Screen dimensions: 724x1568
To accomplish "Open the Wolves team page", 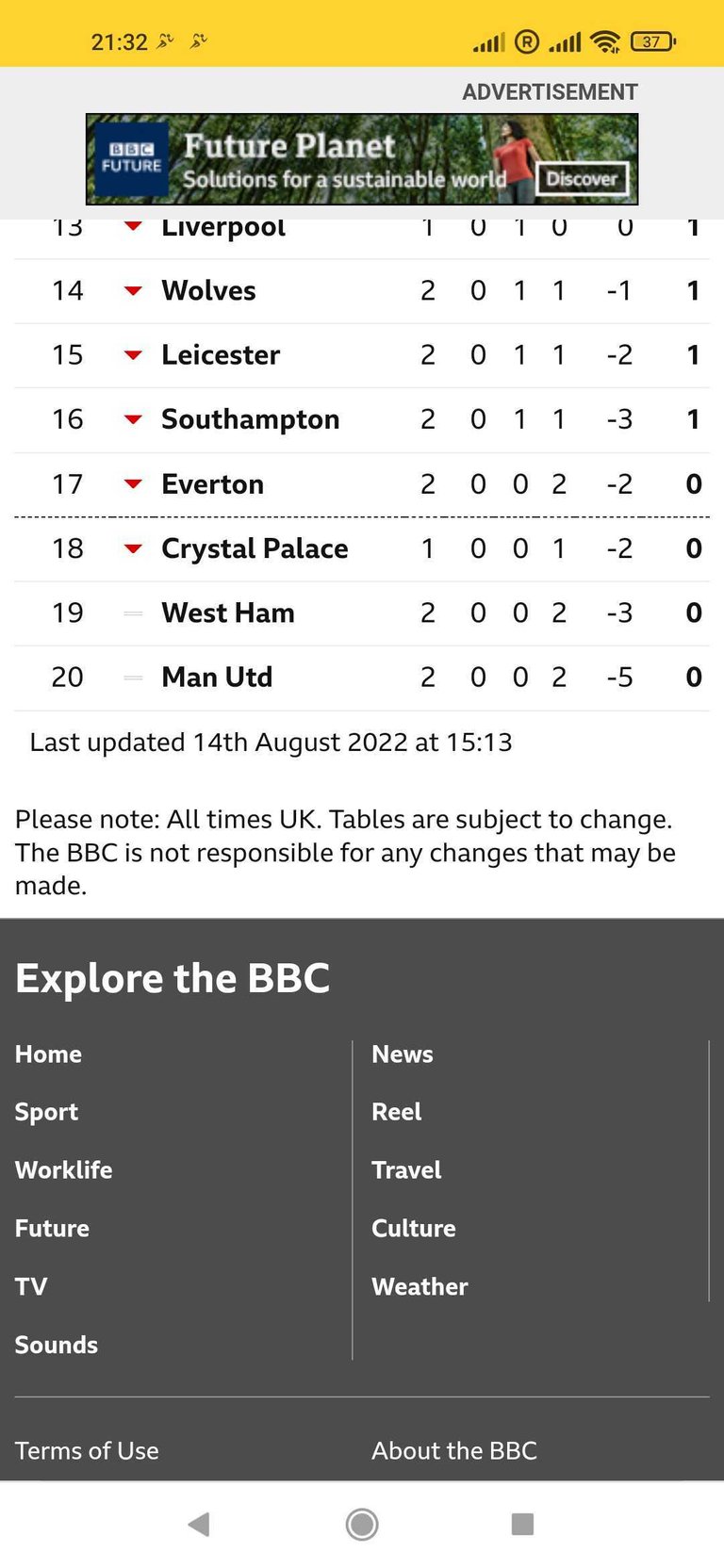I will [x=208, y=290].
